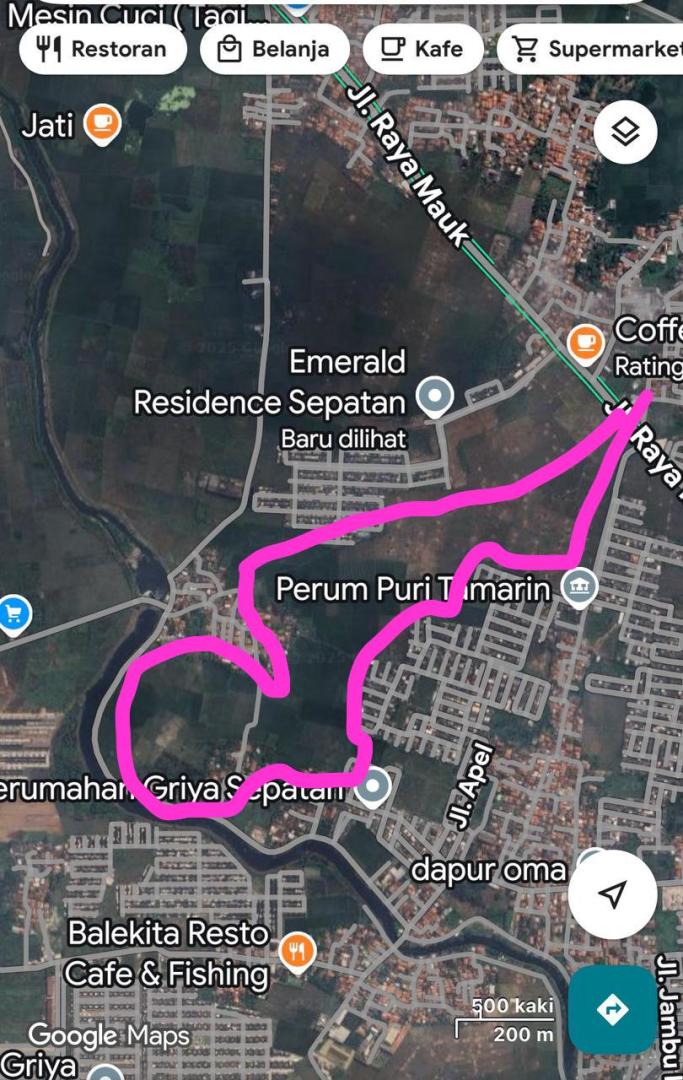
Task: Tap the Coffee shop marker on Jl. Raya
Action: pos(586,343)
